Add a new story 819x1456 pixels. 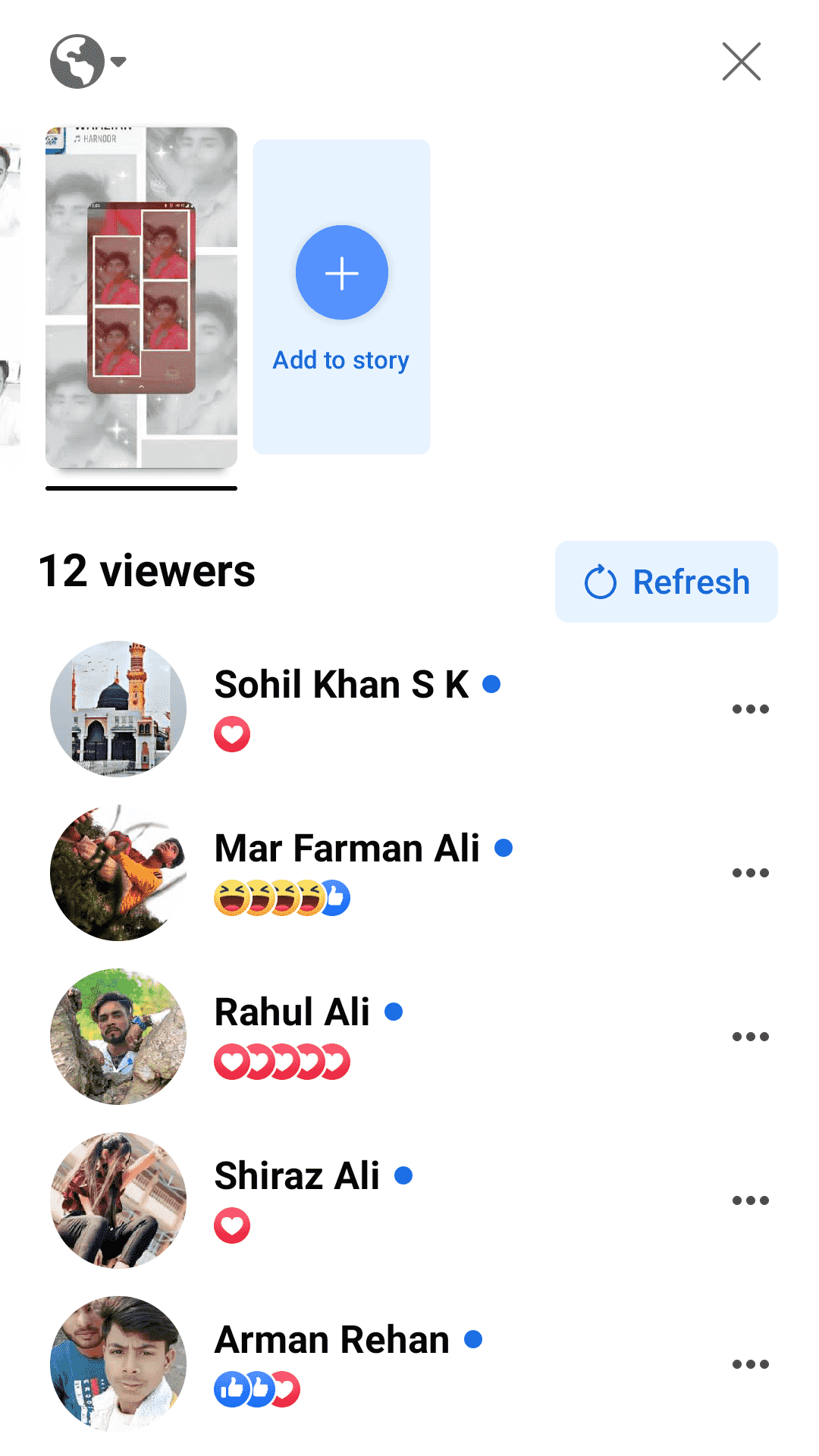tap(341, 297)
